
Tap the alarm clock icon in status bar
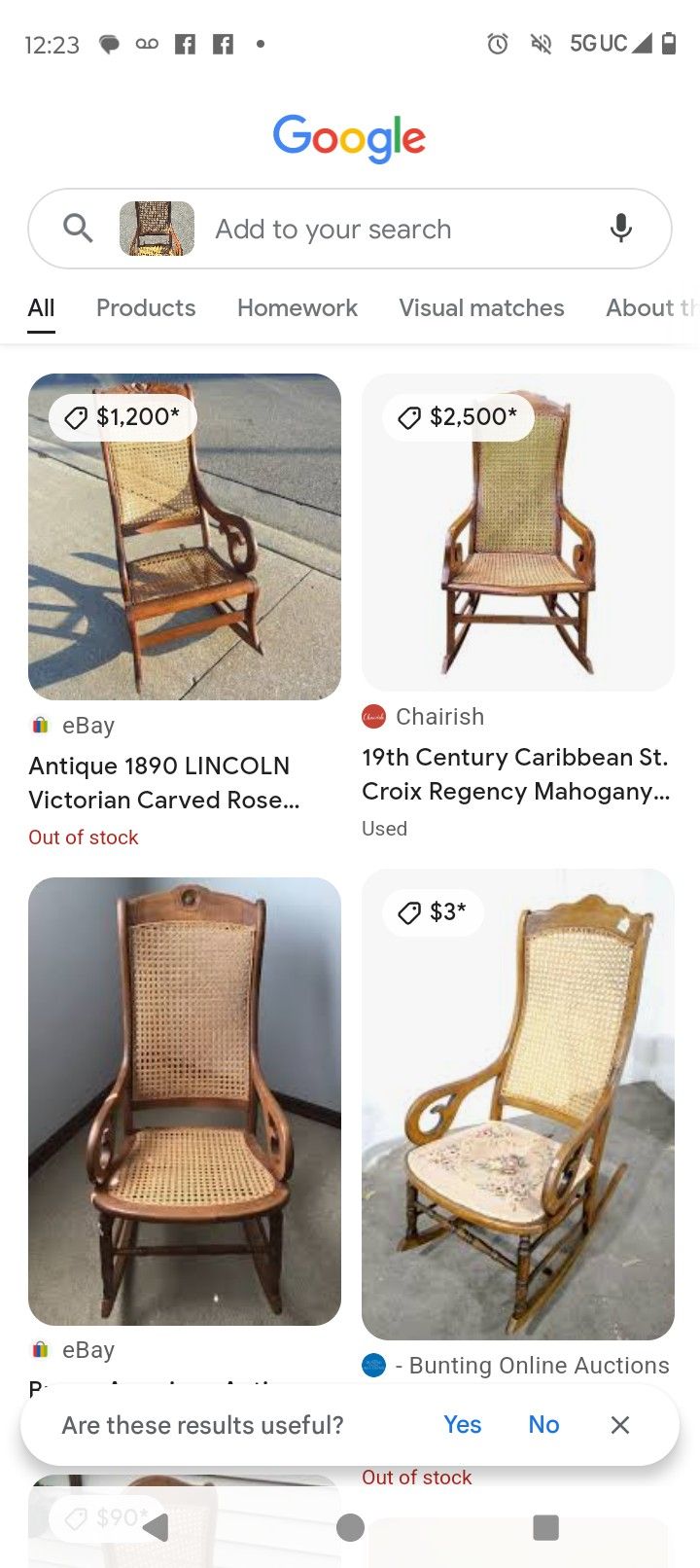(498, 43)
